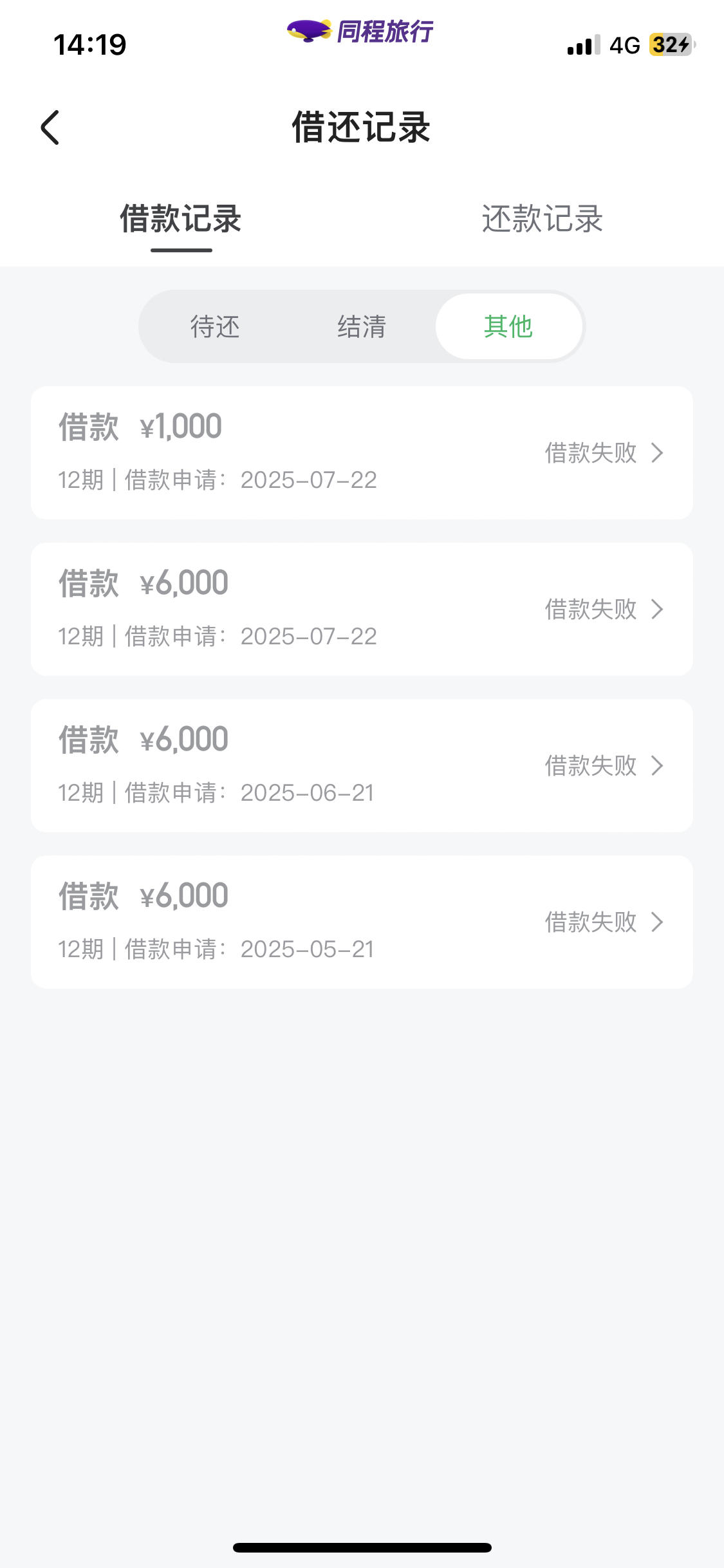Show the 待还 loans segment
The image size is (724, 1568).
click(x=215, y=326)
